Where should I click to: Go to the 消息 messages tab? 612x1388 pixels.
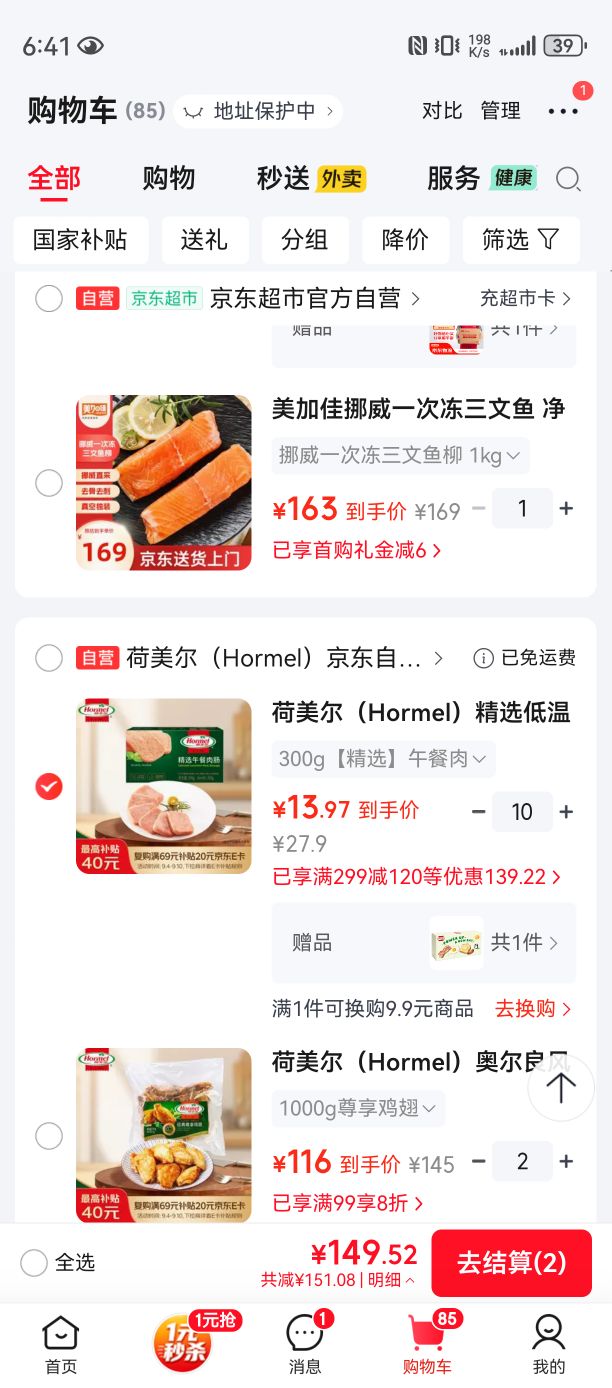[x=305, y=1345]
